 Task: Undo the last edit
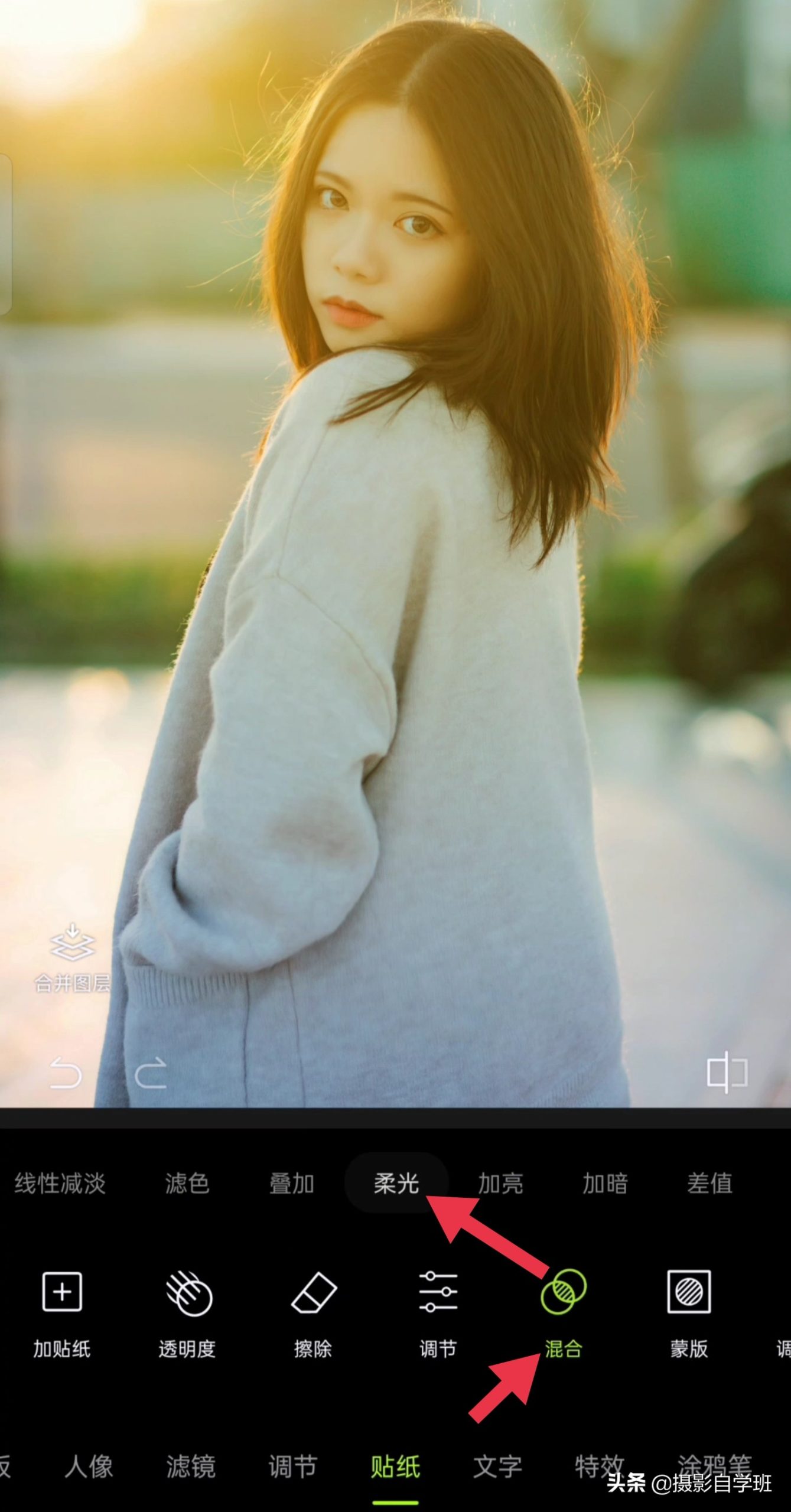pos(66,1073)
